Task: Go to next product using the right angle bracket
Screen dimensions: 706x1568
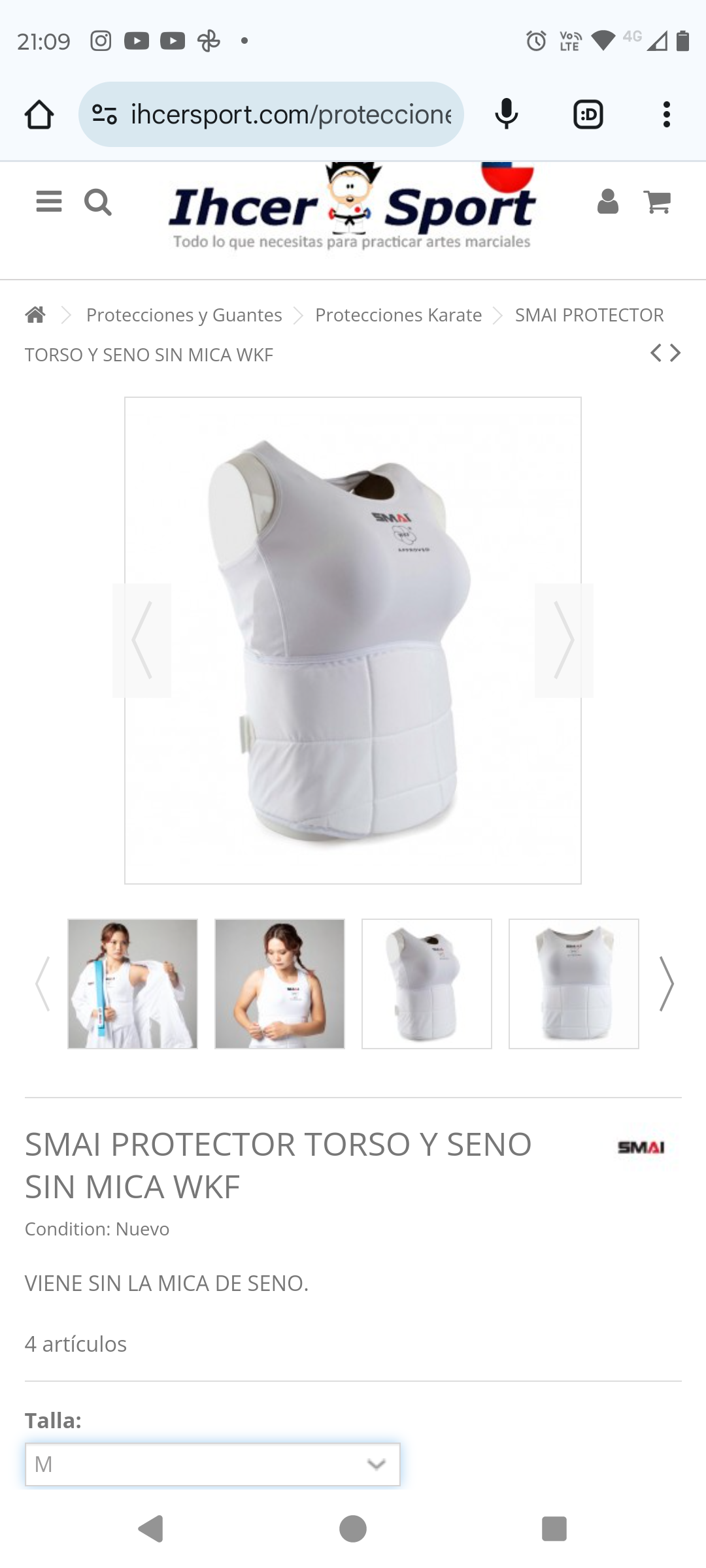Action: [676, 353]
